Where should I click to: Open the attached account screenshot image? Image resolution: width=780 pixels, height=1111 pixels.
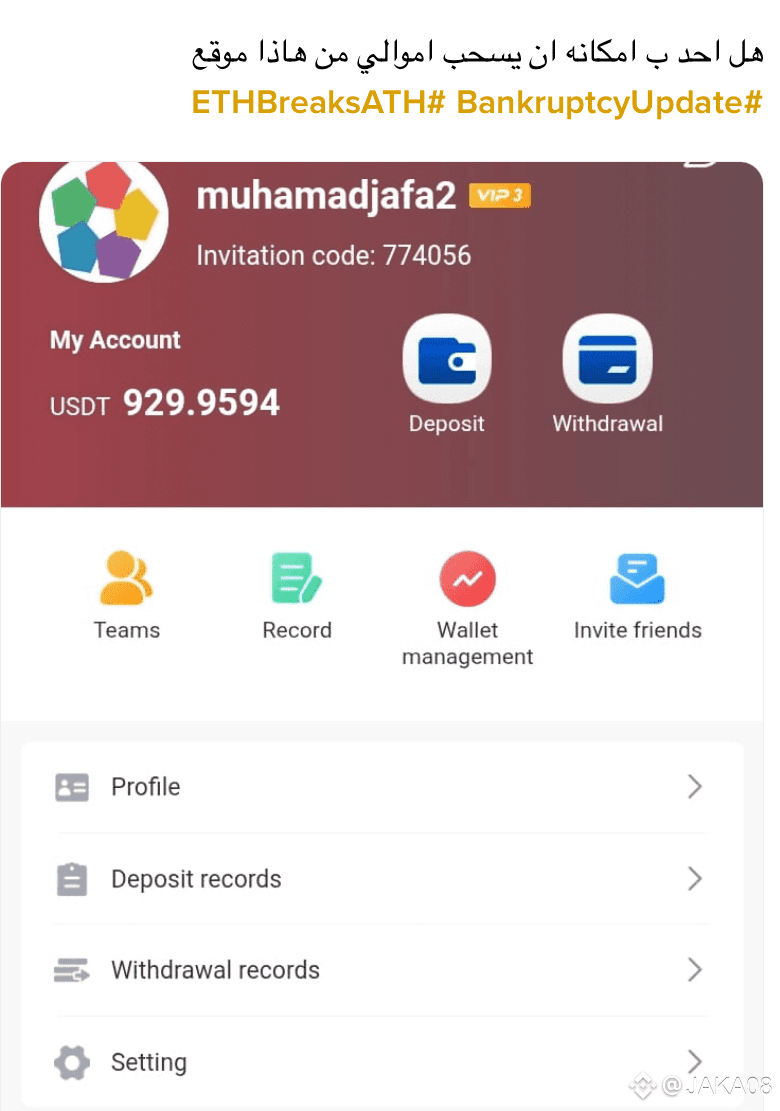(383, 636)
